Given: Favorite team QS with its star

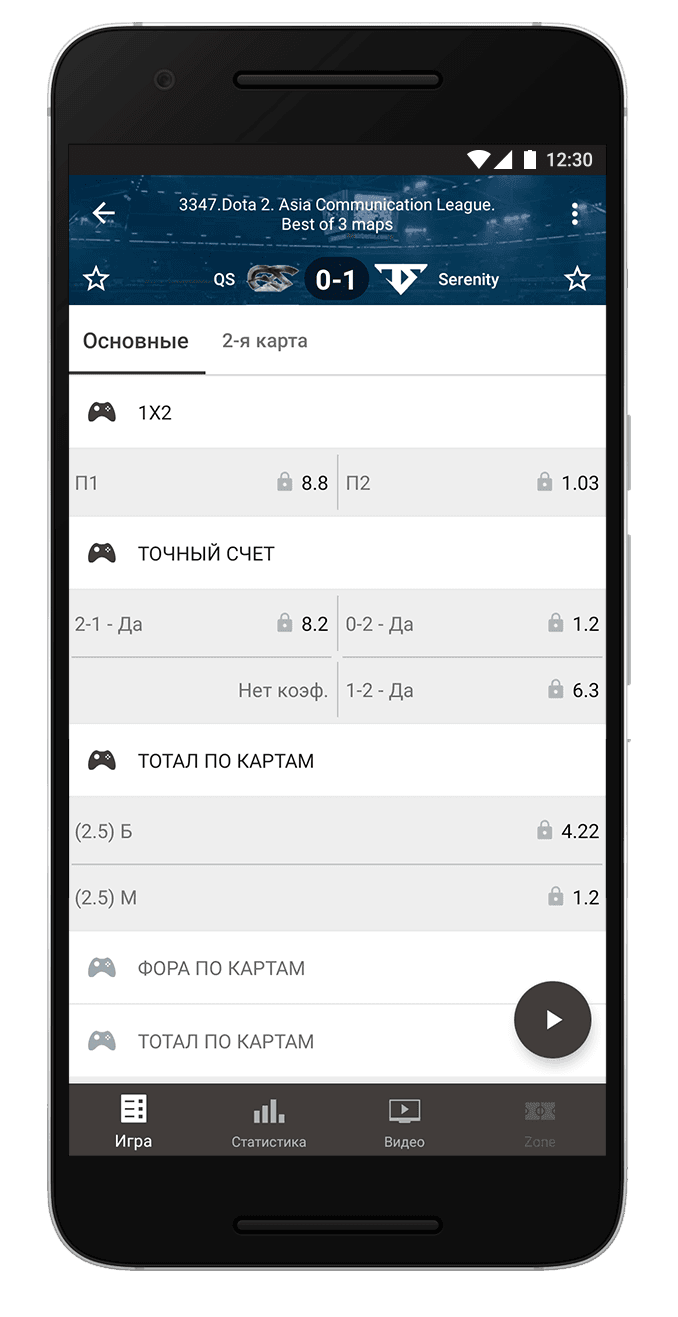Looking at the screenshot, I should click(x=96, y=279).
